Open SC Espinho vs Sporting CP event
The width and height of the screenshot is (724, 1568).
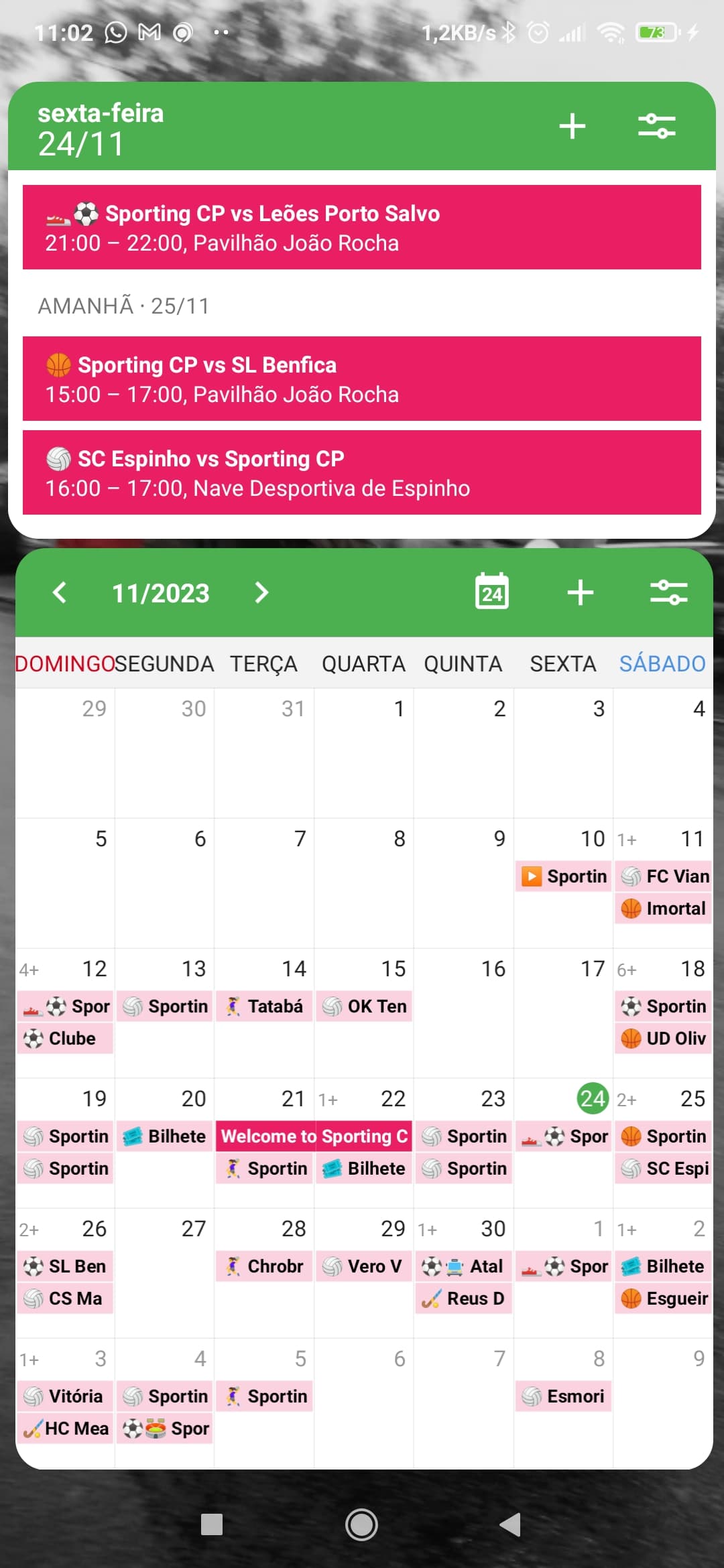(x=362, y=473)
